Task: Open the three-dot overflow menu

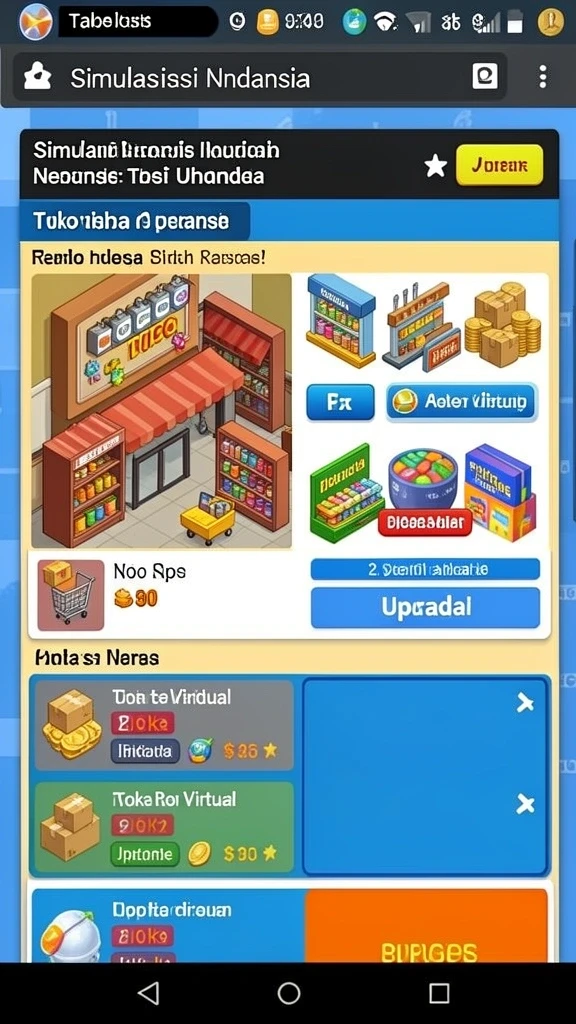Action: (542, 77)
